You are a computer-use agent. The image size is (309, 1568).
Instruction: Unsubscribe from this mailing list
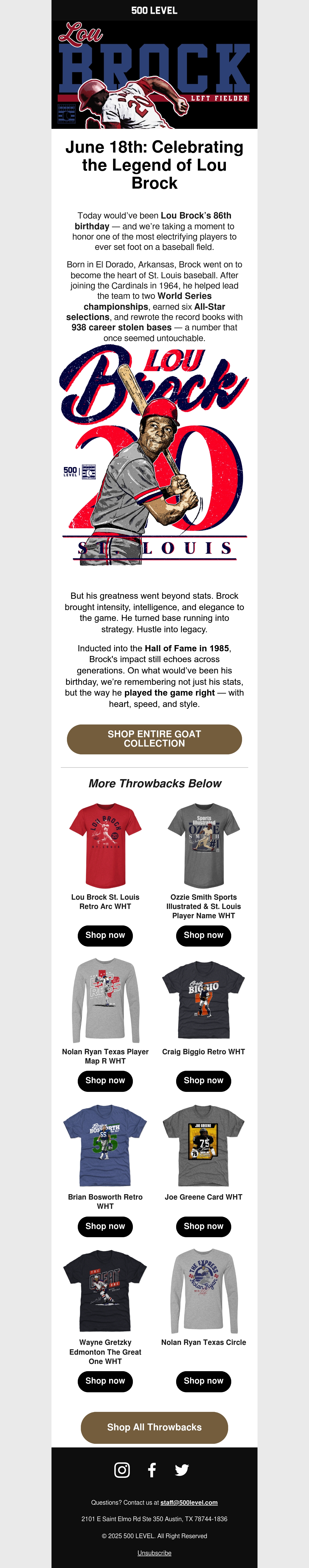tap(154, 1553)
